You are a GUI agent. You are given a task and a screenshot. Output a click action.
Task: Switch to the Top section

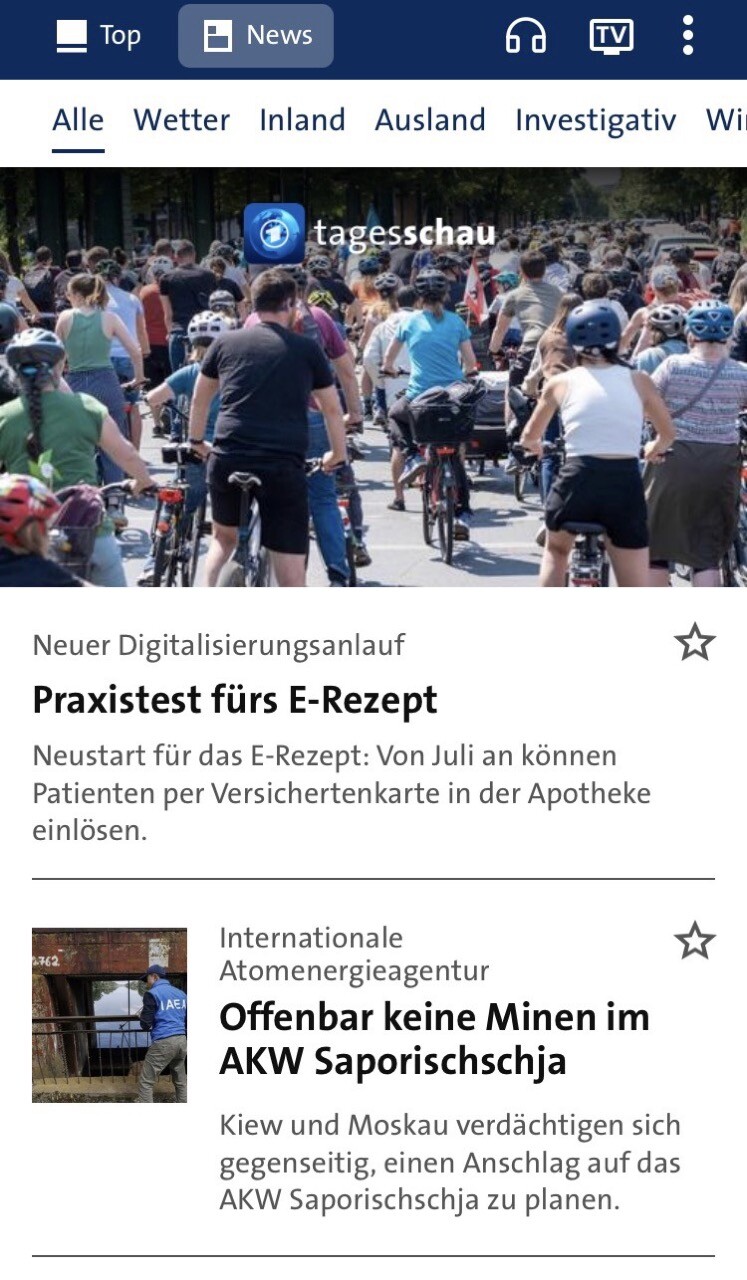[98, 36]
